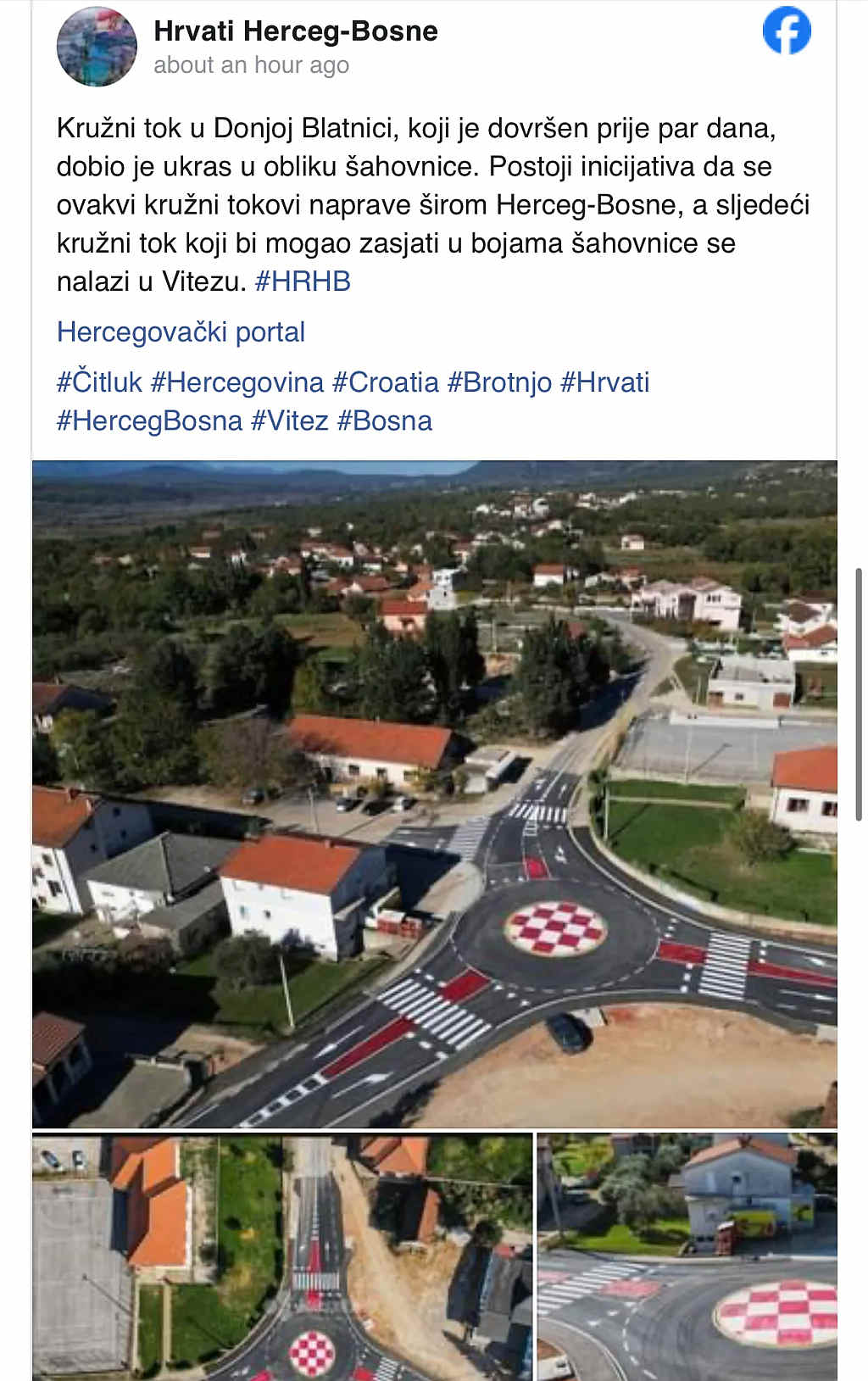Image resolution: width=868 pixels, height=1381 pixels.
Task: Open the #HRHB hashtag
Action: pyautogui.click(x=303, y=281)
